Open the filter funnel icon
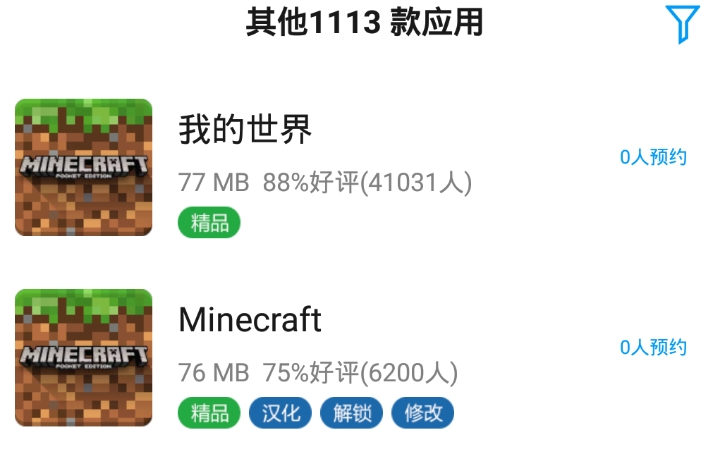 (682, 24)
